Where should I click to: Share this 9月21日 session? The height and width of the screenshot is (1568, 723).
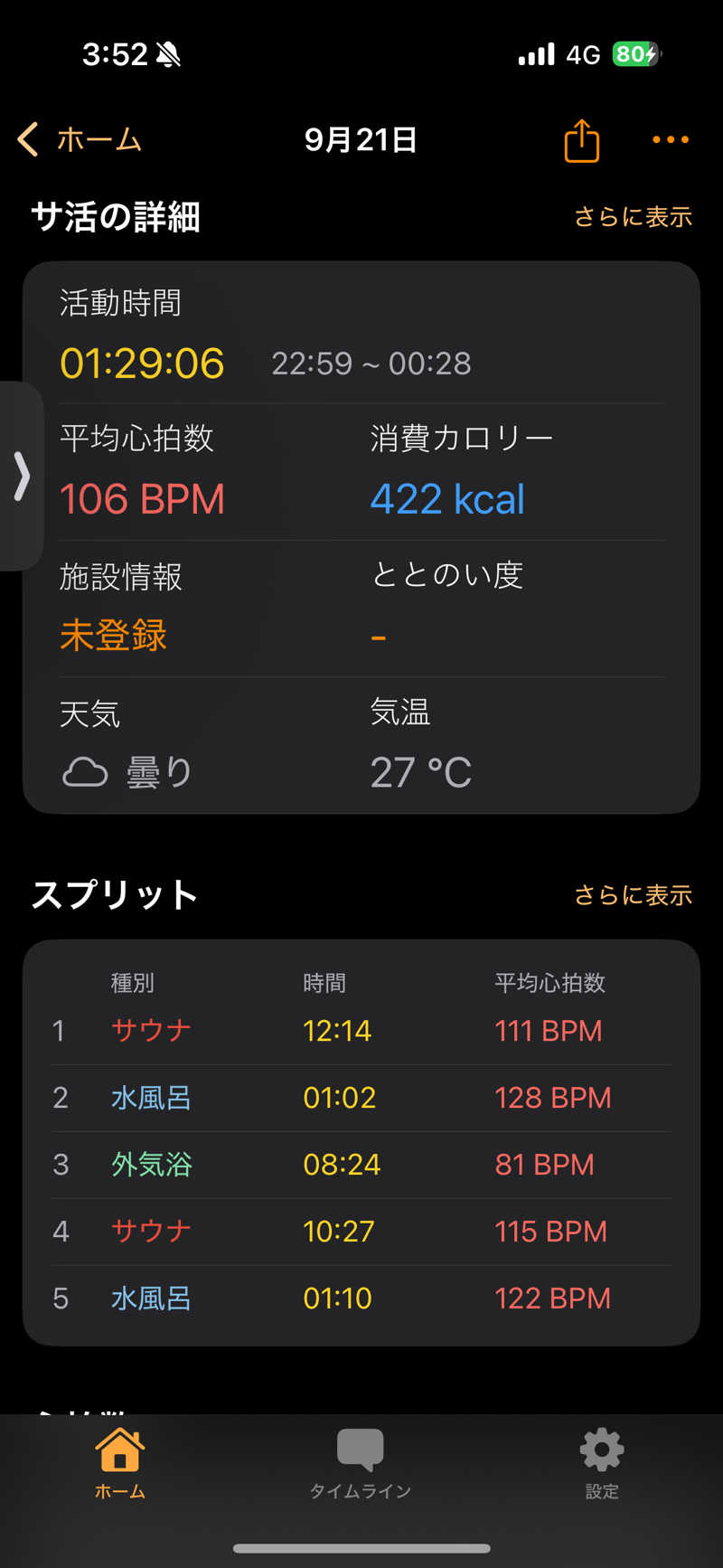pos(582,140)
